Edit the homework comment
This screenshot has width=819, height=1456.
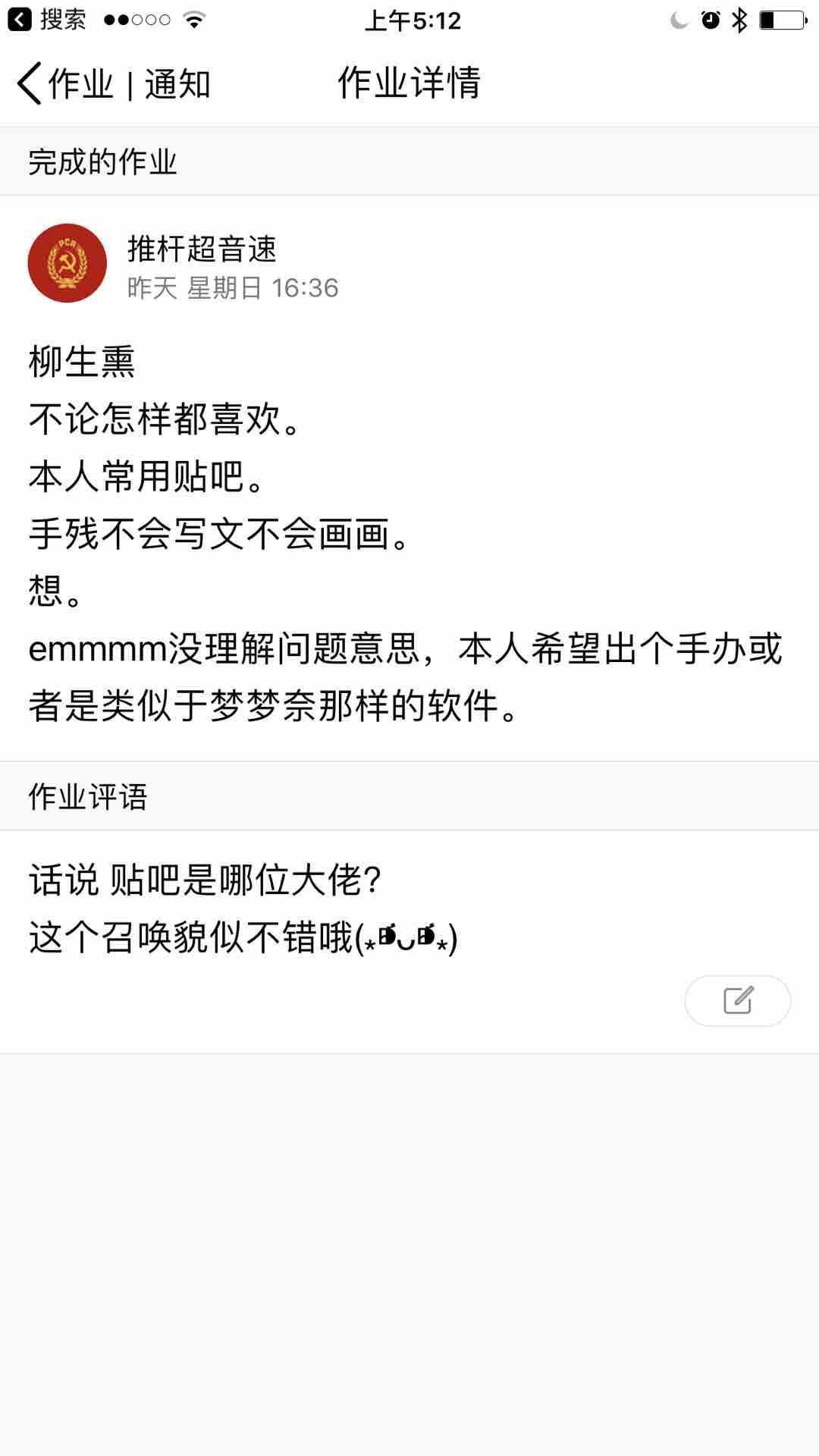click(x=737, y=1001)
